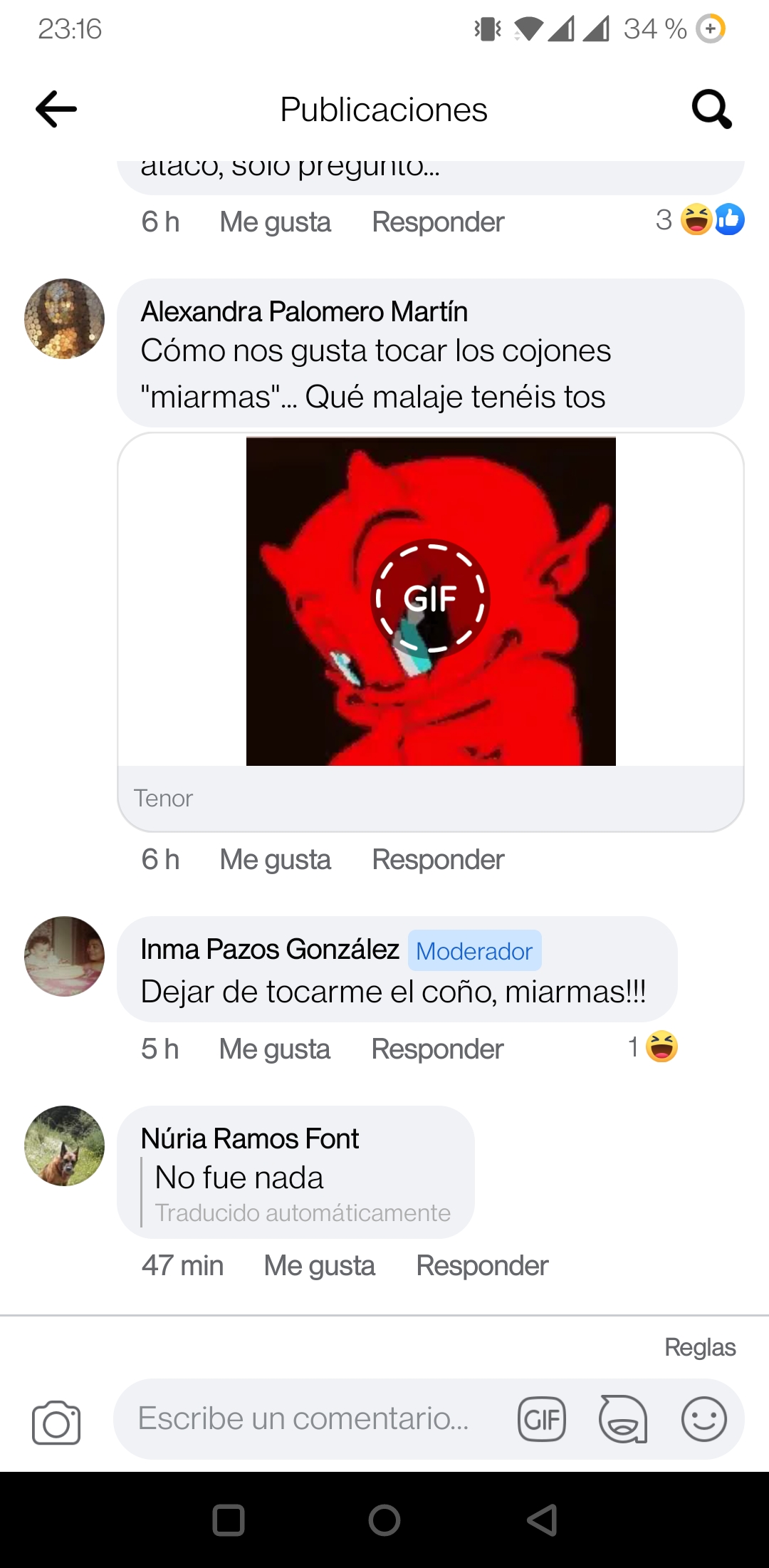The width and height of the screenshot is (769, 1568).
Task: Reply to Alexandra Palomero Martín's comment
Action: click(x=438, y=859)
